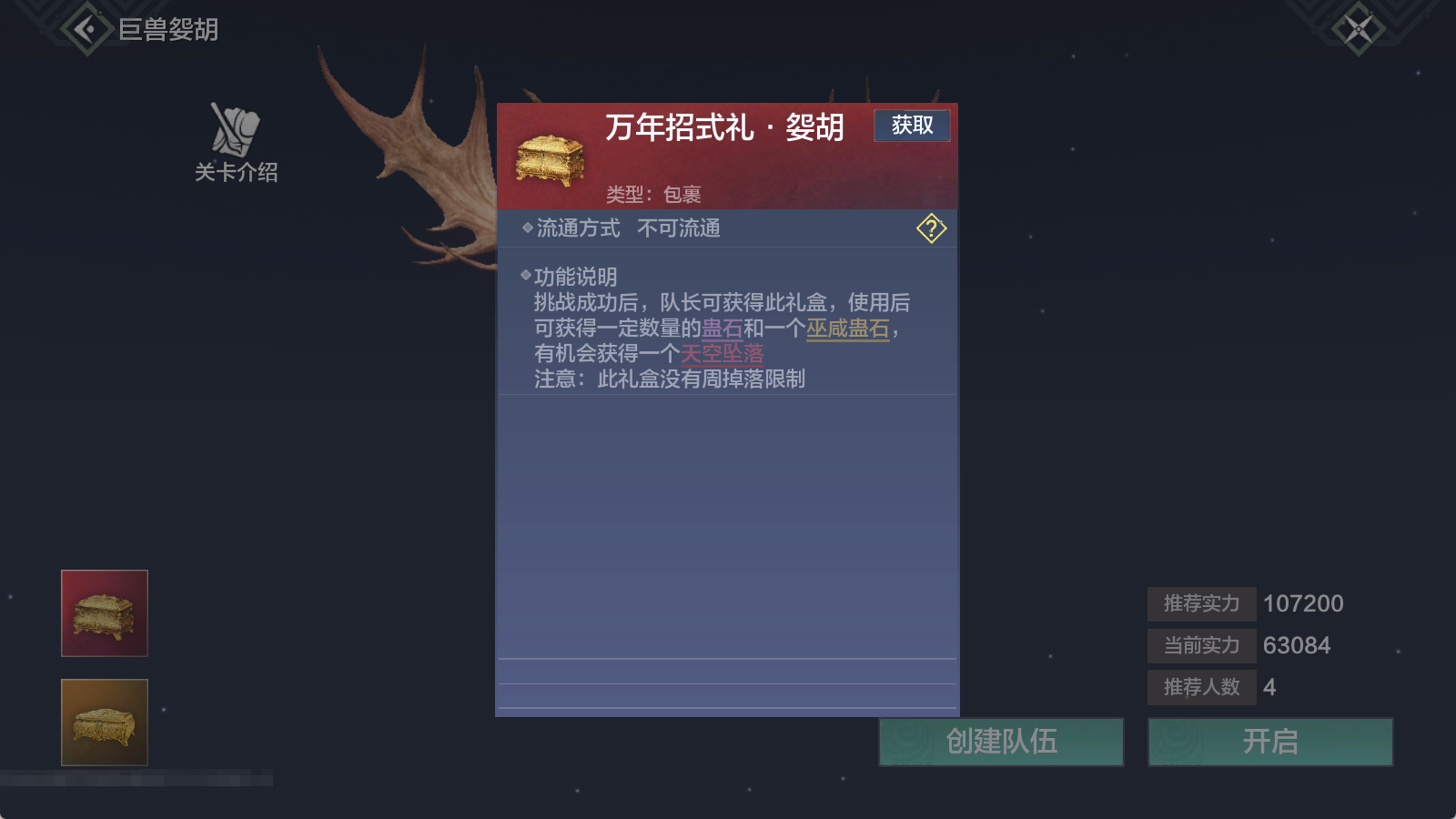Select the red gift box reward
This screenshot has width=1456, height=819.
[x=105, y=613]
